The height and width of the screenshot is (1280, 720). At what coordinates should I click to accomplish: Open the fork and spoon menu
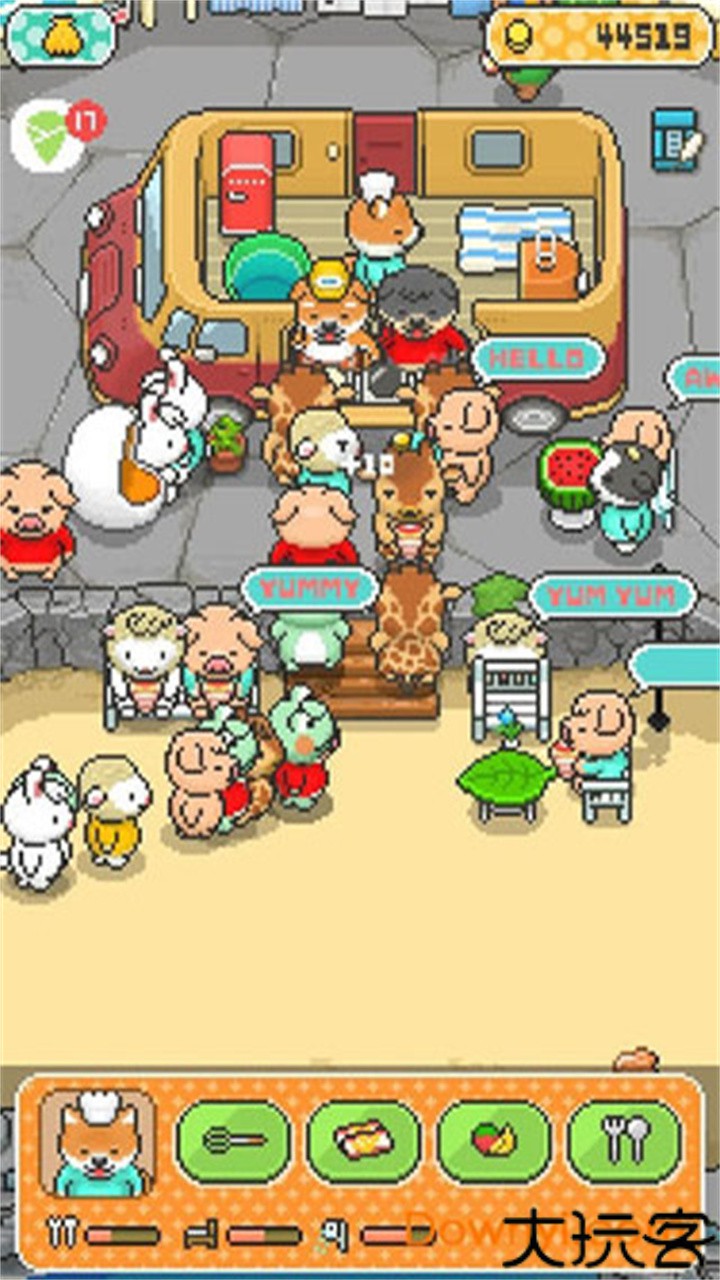pos(625,1141)
